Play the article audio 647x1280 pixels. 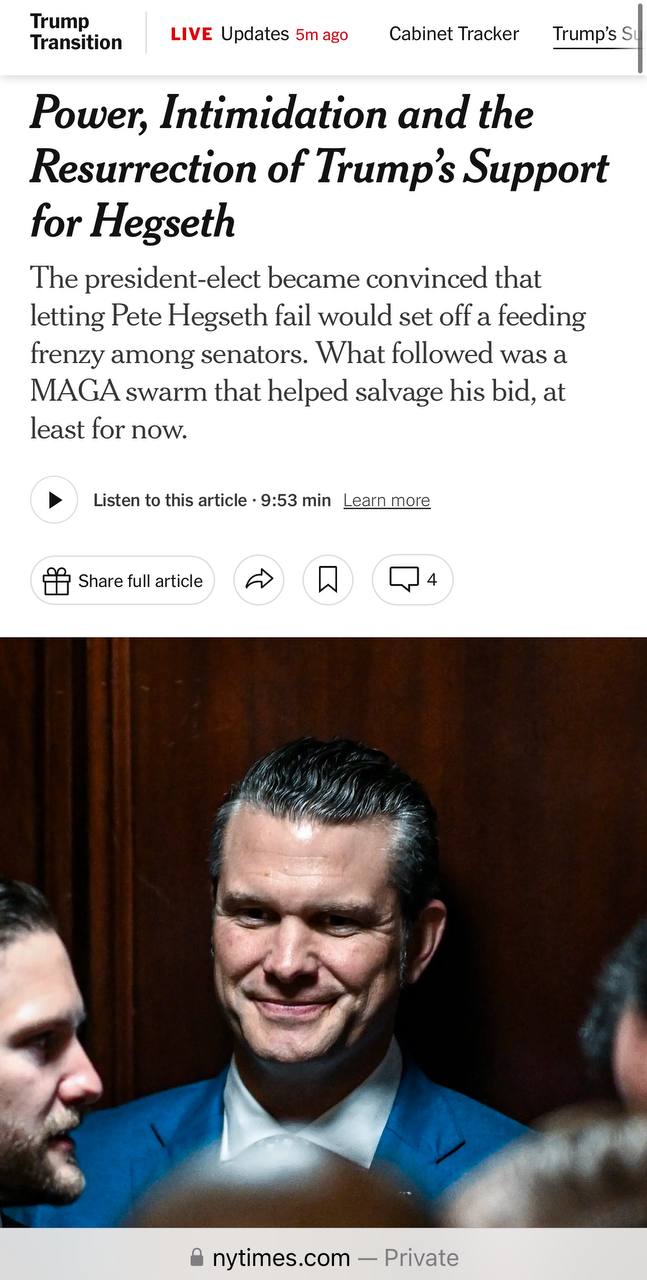click(54, 500)
